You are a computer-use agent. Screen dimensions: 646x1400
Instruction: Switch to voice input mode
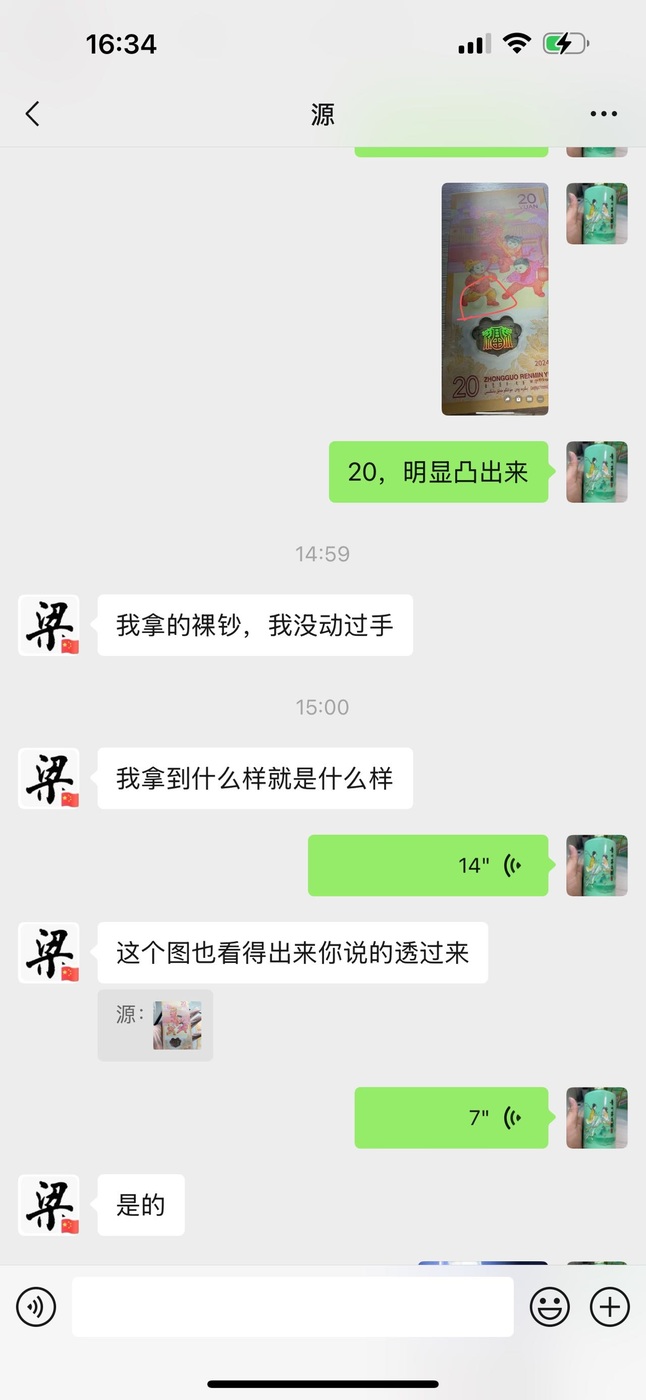36,1306
